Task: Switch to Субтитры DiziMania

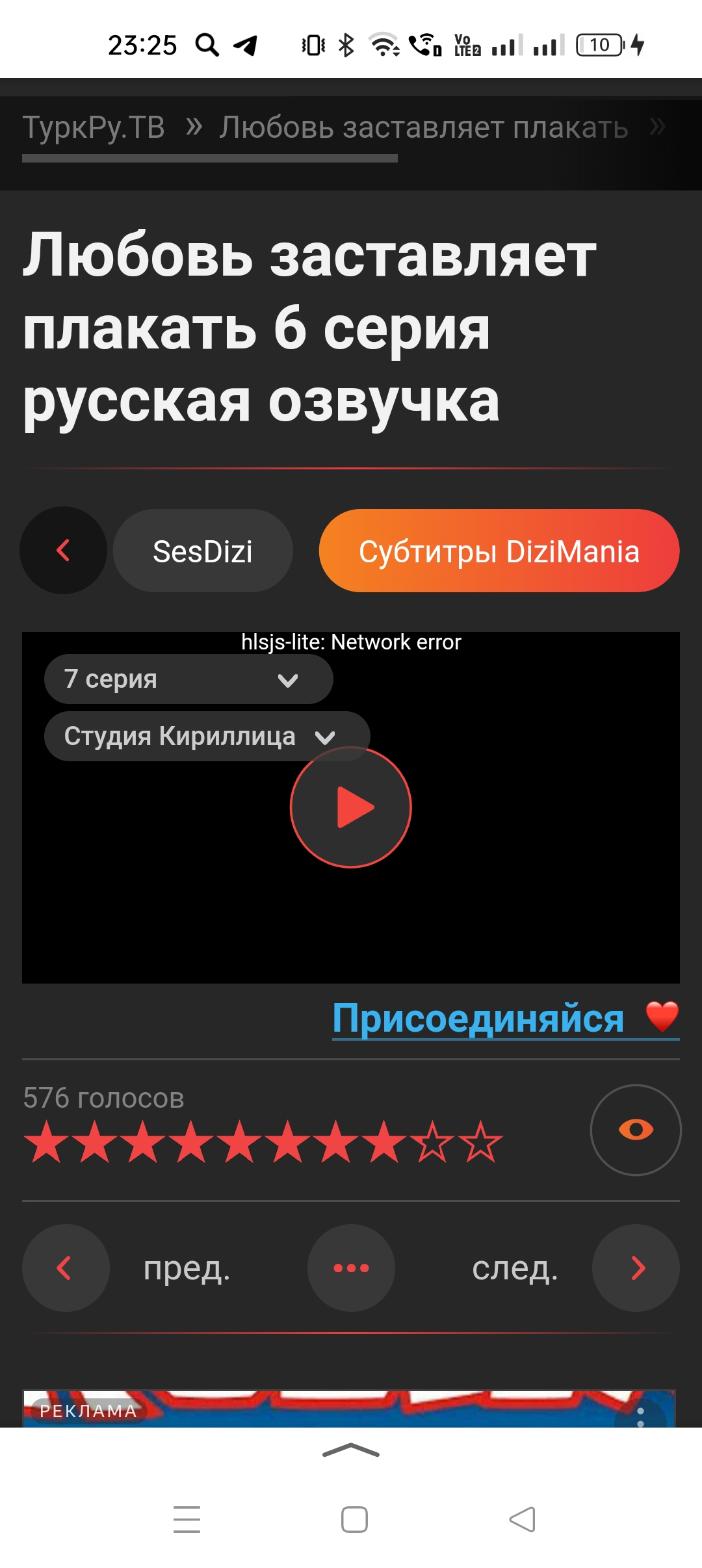Action: tap(499, 551)
